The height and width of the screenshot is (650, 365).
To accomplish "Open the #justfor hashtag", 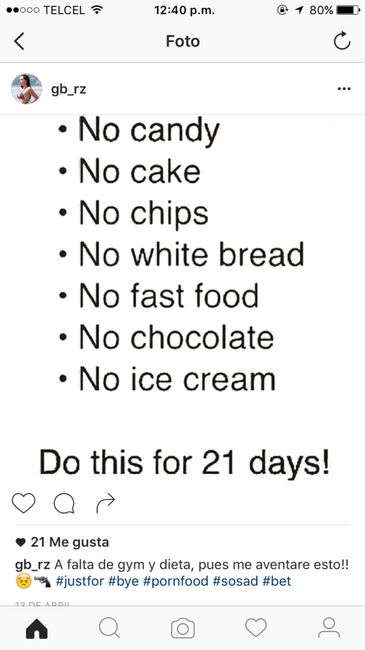I will coord(79,581).
